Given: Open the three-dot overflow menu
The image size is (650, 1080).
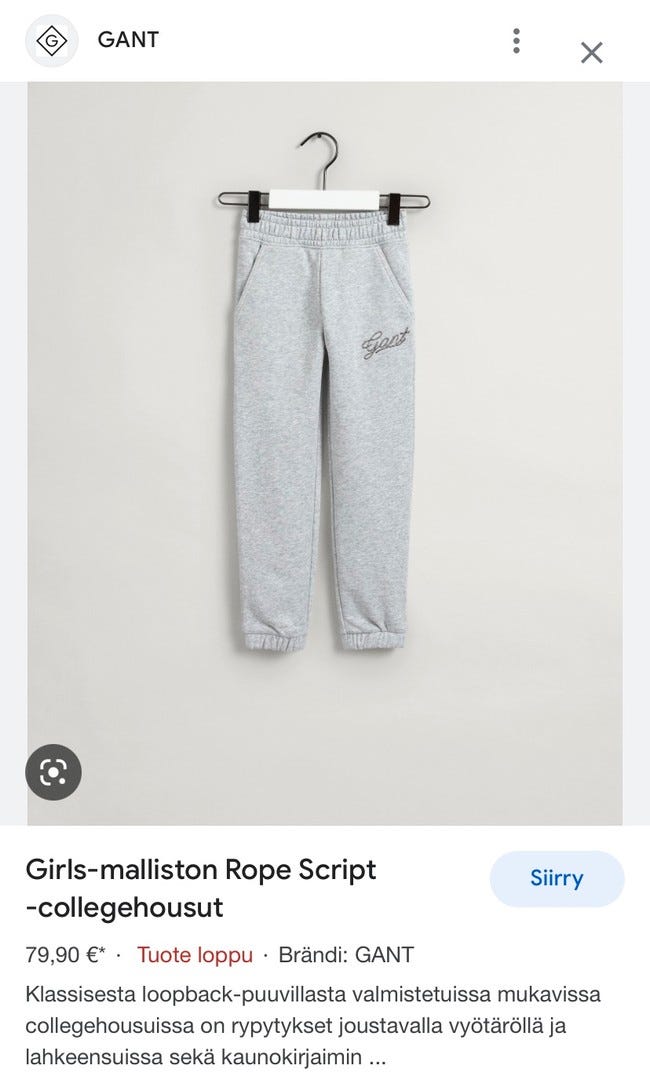Looking at the screenshot, I should 516,41.
